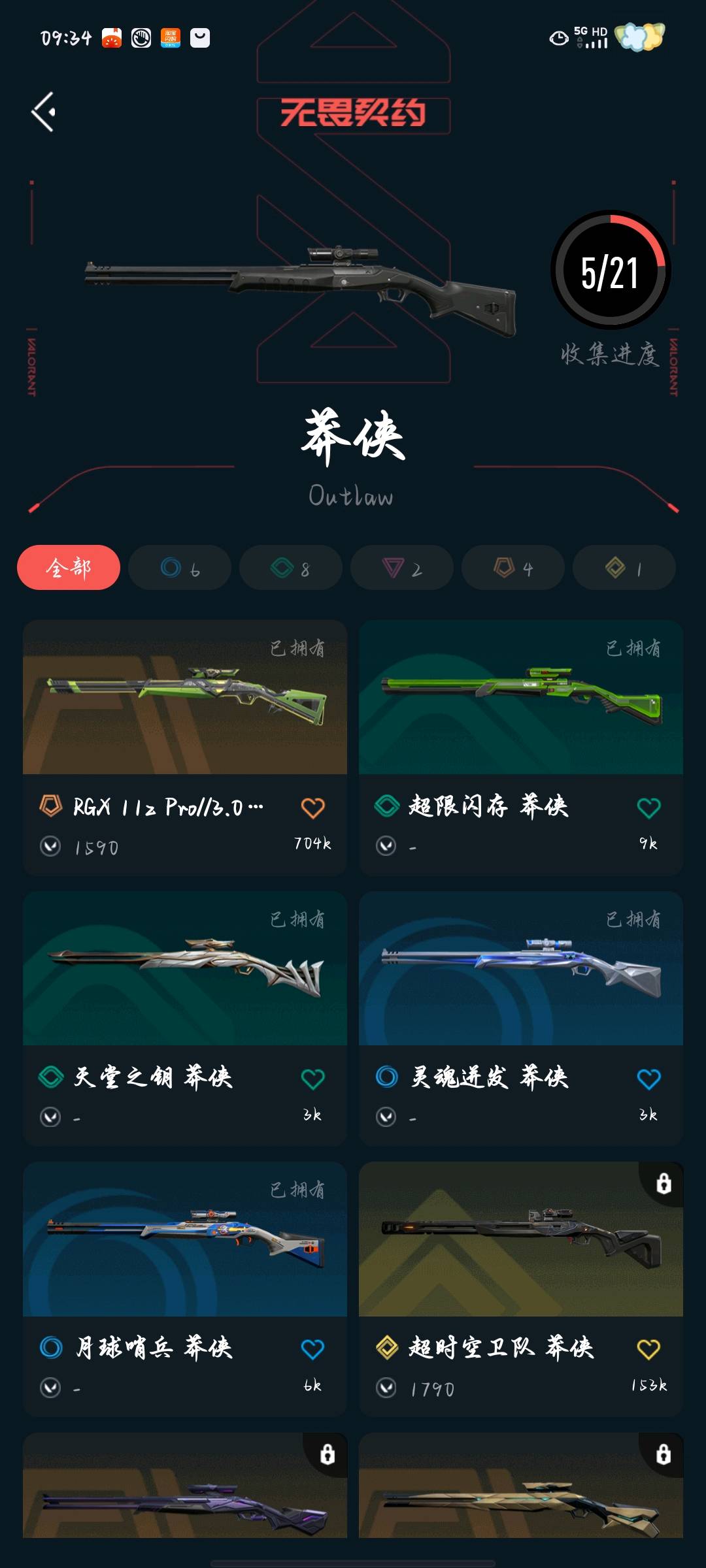
Task: Filter by the blue tier with 6 skins
Action: coord(180,567)
